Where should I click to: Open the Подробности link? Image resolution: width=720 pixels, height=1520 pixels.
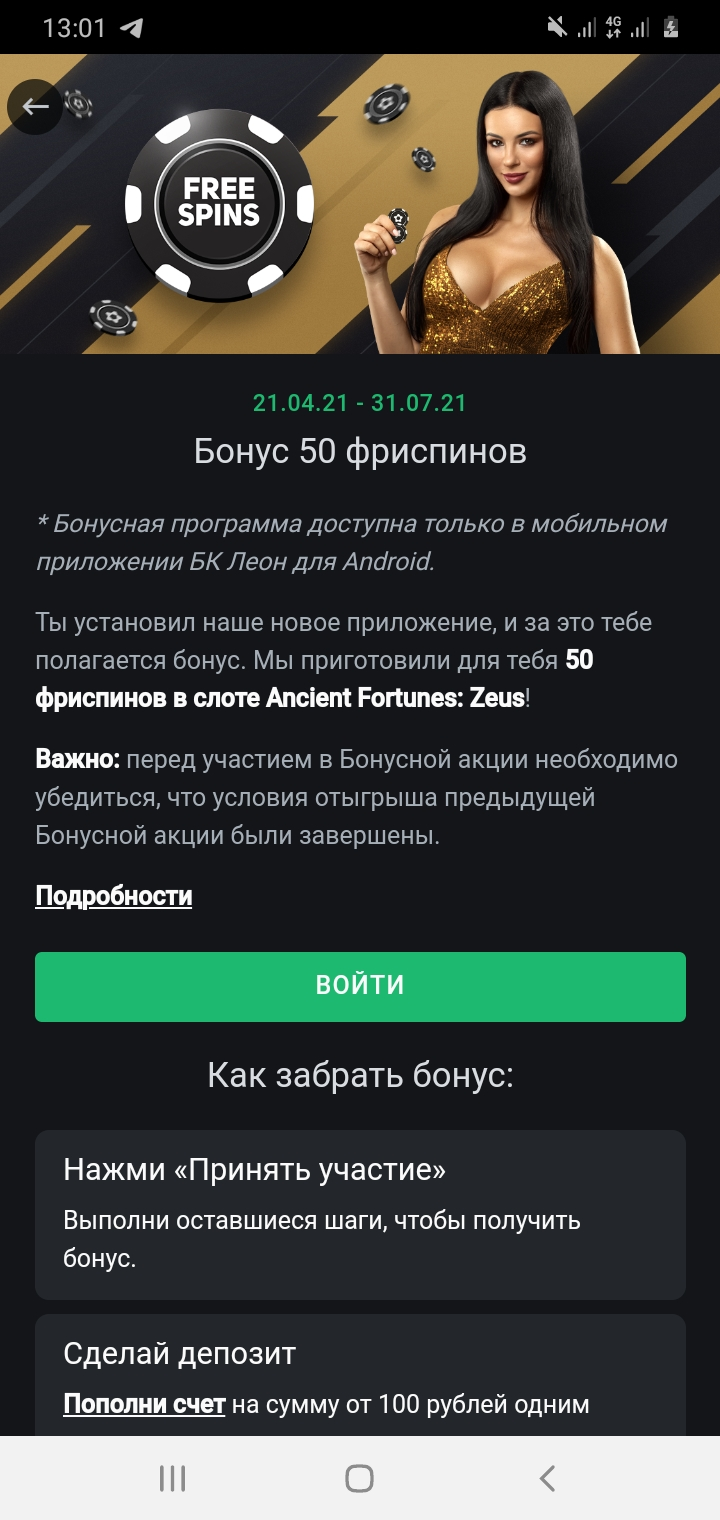(x=114, y=896)
